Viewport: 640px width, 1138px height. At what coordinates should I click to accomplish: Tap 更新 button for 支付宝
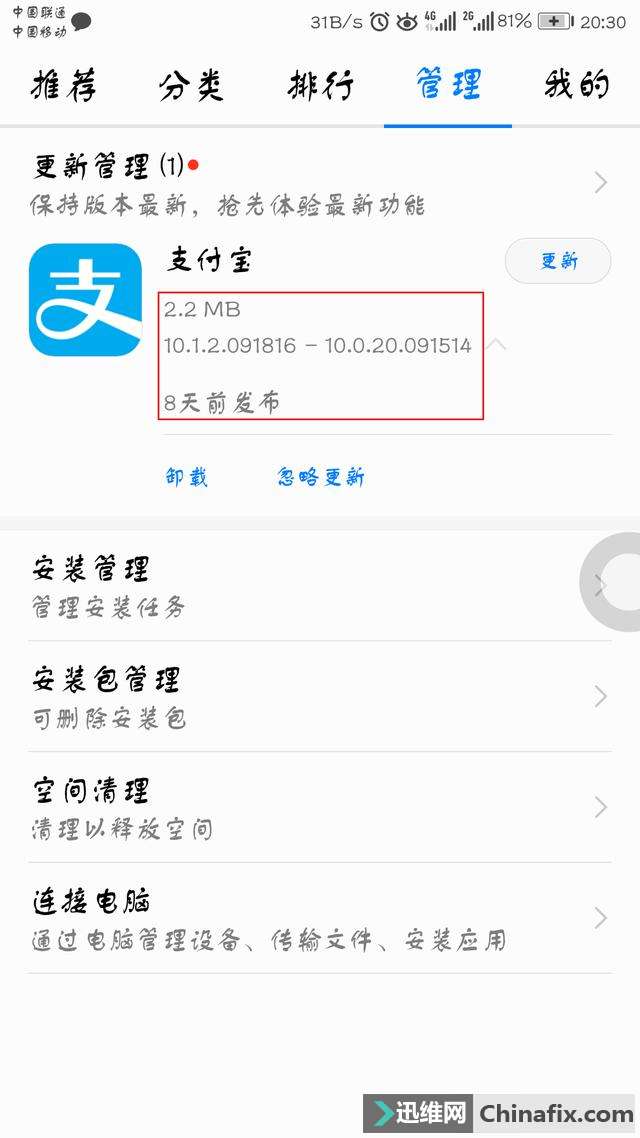pyautogui.click(x=558, y=262)
